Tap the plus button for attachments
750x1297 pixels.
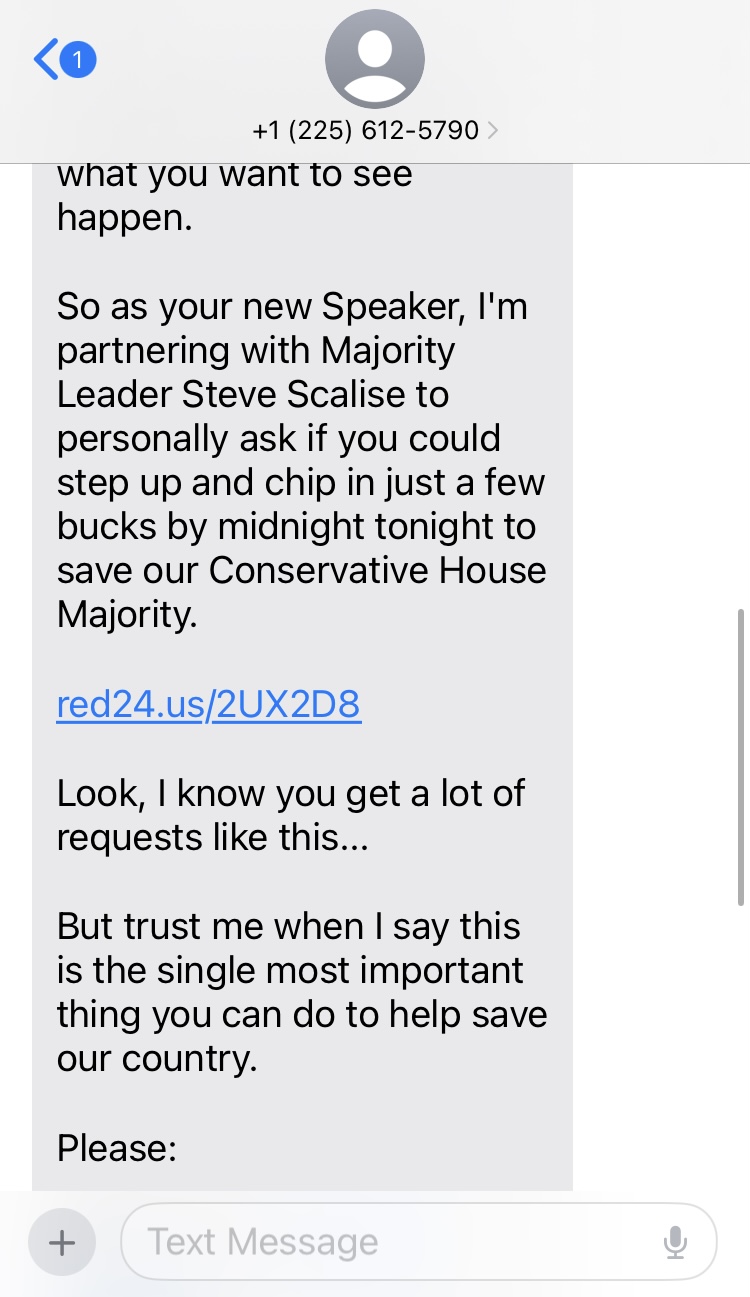pos(62,1242)
